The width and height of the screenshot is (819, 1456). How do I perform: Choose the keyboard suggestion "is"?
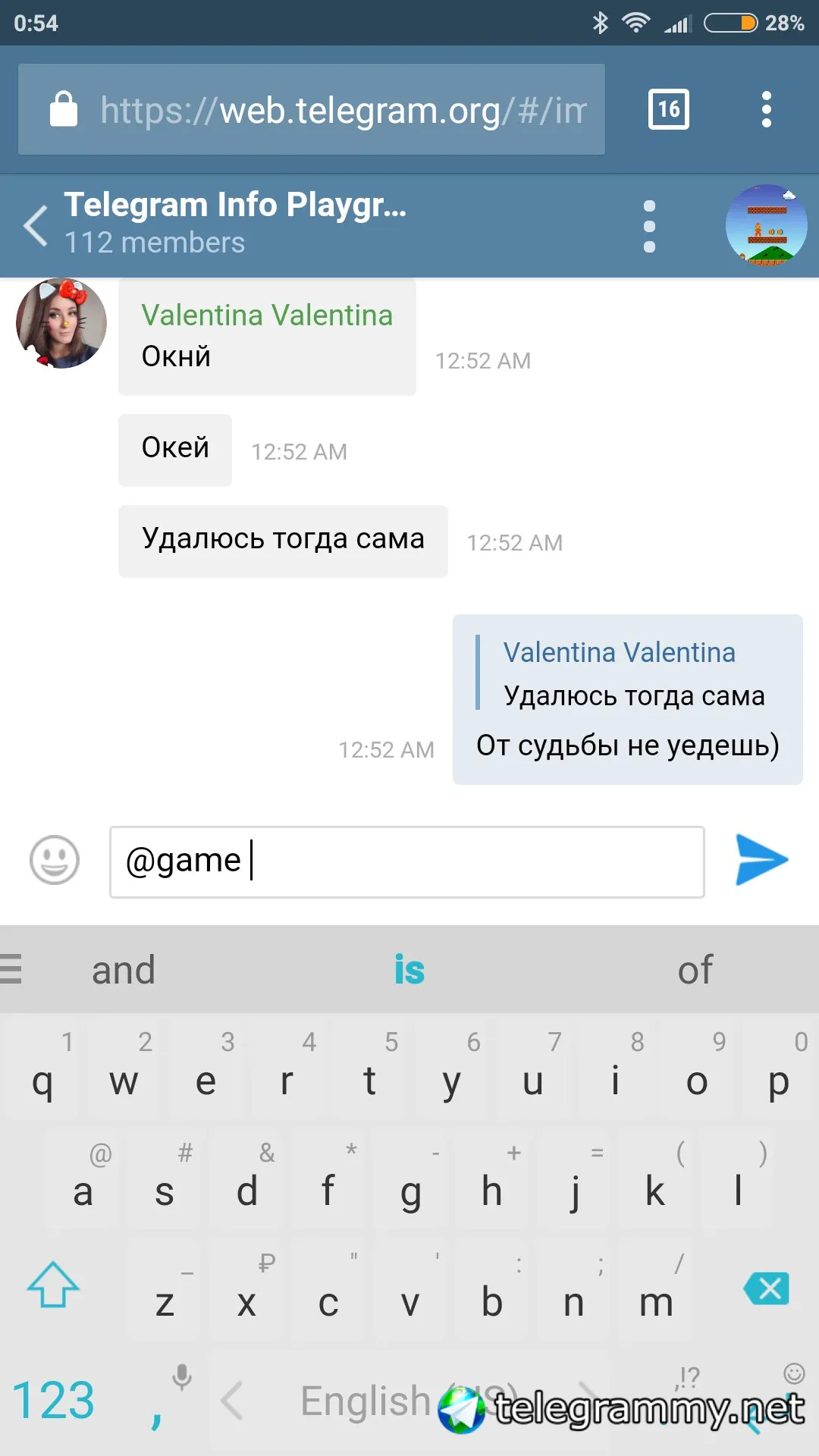pyautogui.click(x=409, y=970)
